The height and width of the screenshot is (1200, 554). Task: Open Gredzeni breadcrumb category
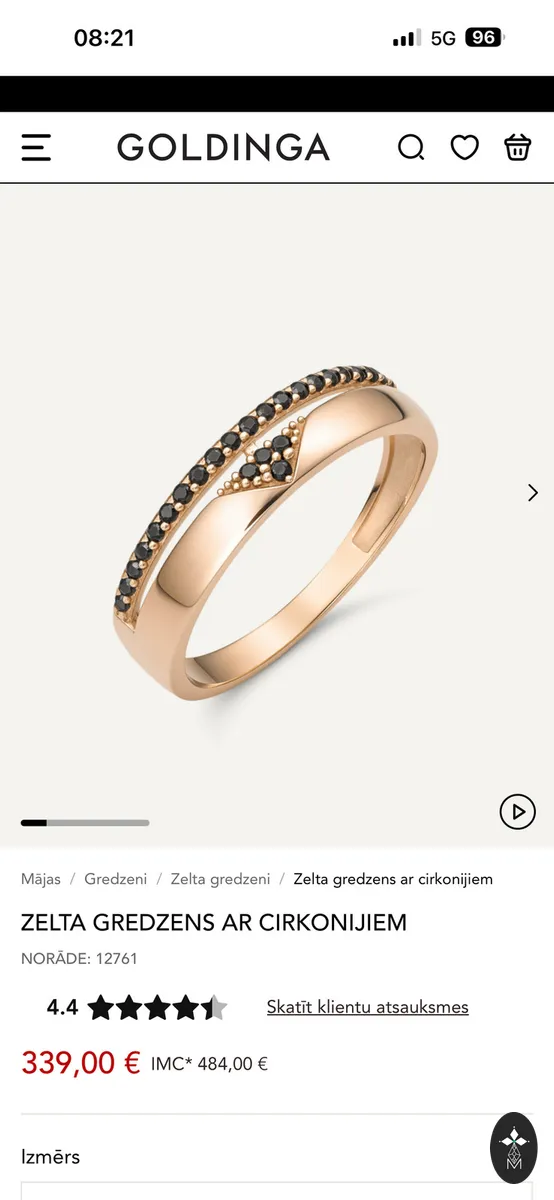[x=115, y=879]
